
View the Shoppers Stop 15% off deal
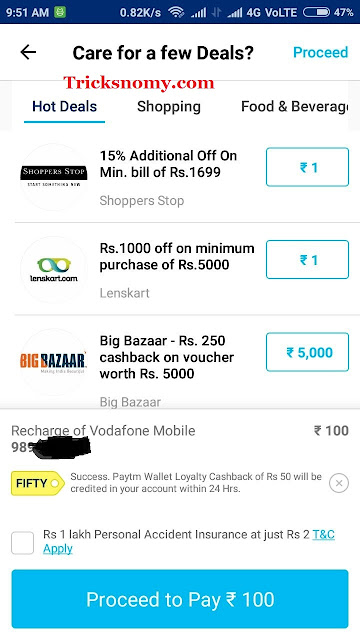click(x=168, y=164)
